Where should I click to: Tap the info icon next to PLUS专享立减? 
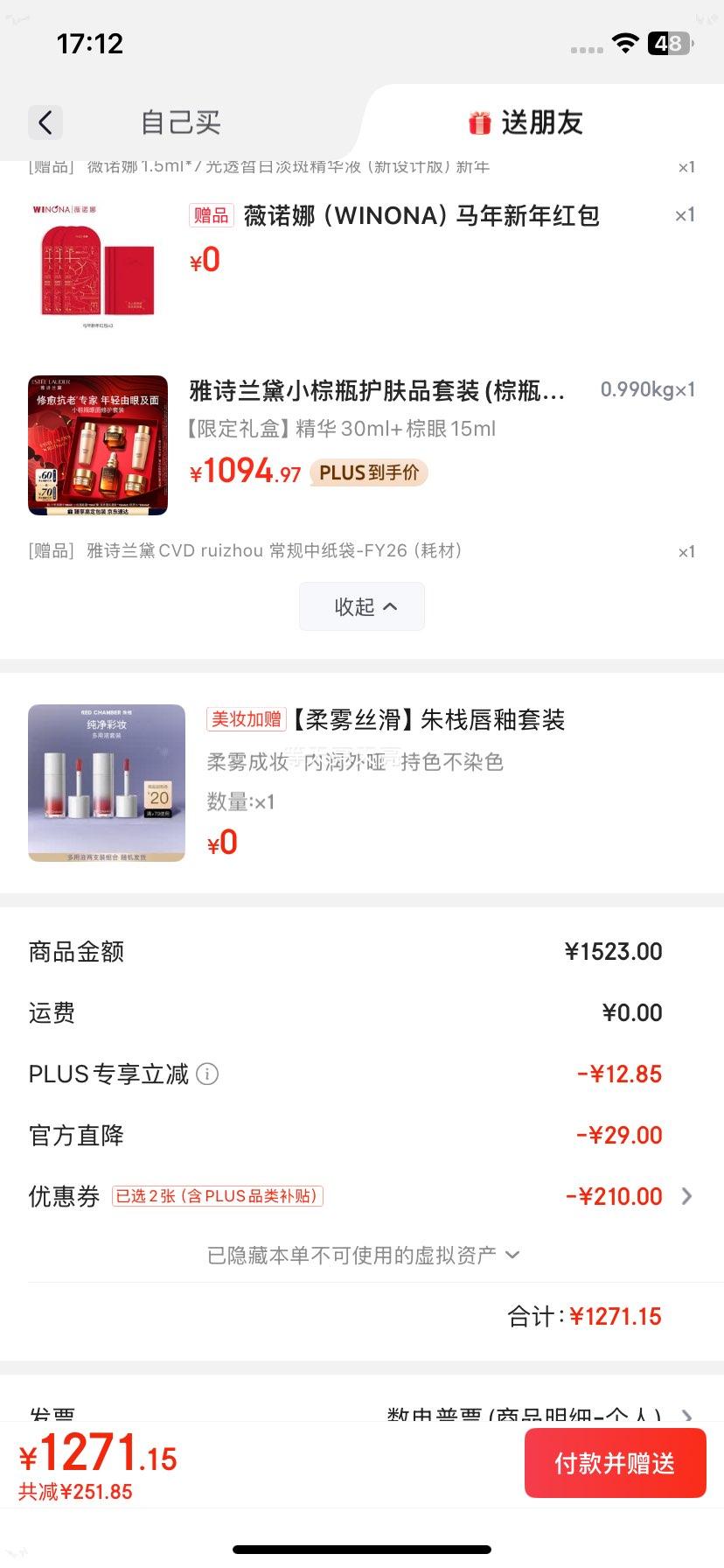(207, 1074)
